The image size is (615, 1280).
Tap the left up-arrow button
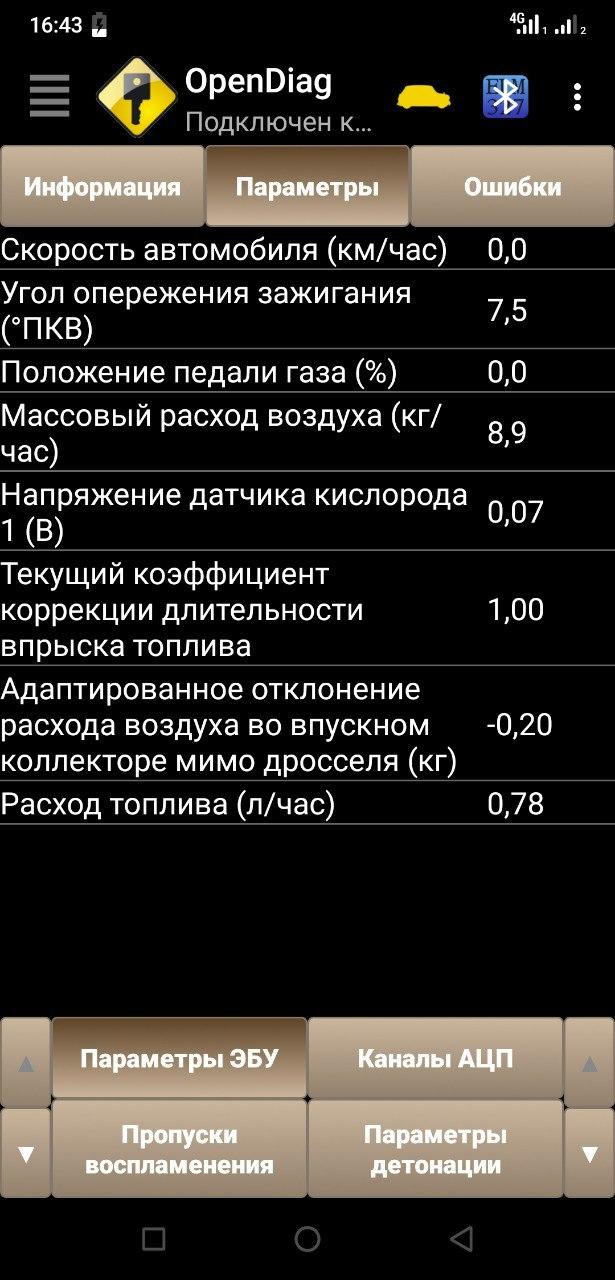coord(26,1062)
